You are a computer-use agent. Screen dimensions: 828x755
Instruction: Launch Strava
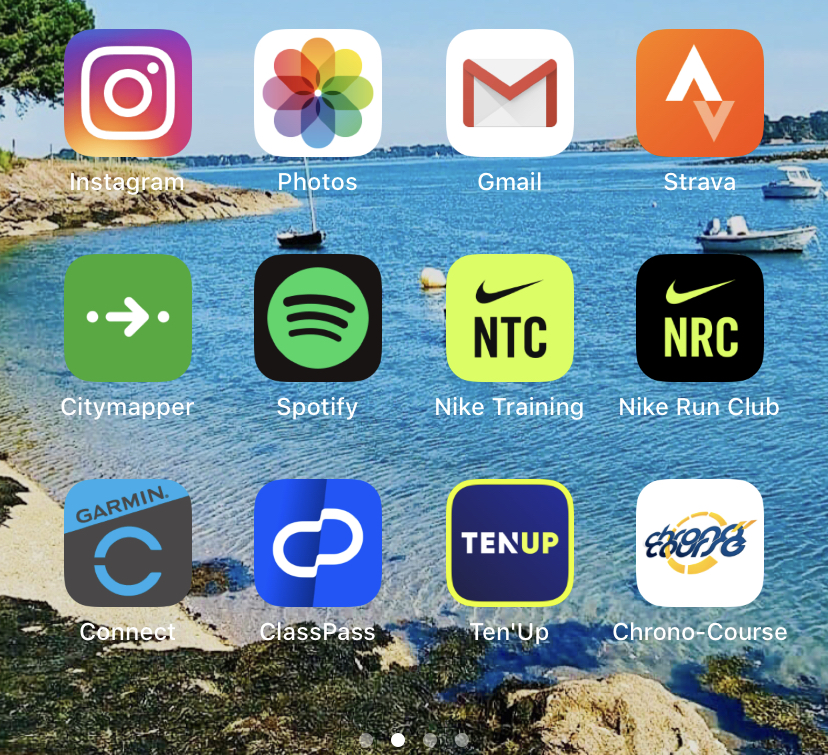[700, 93]
